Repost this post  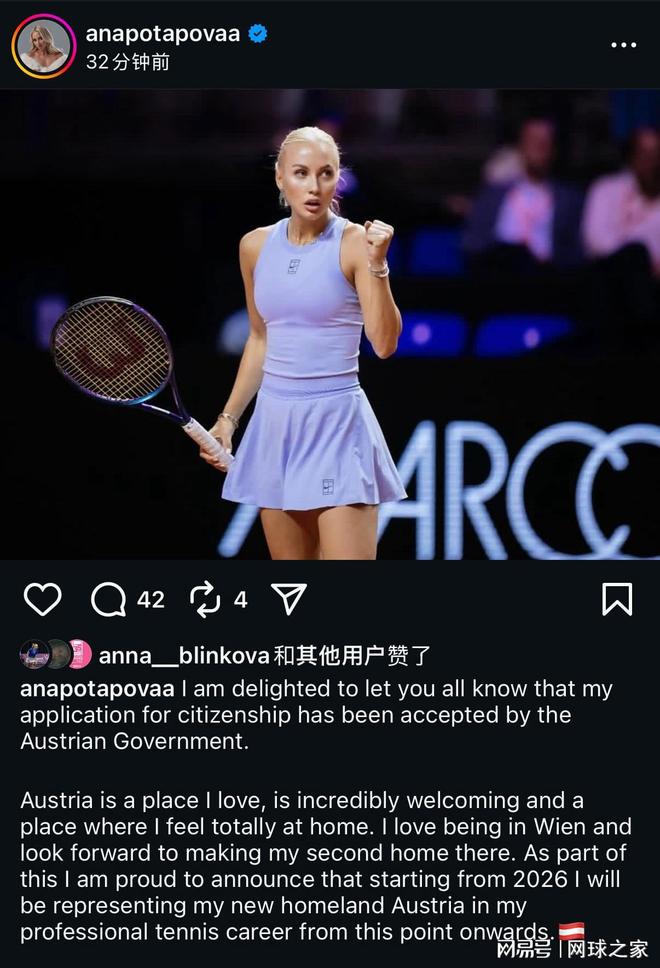[x=205, y=599]
